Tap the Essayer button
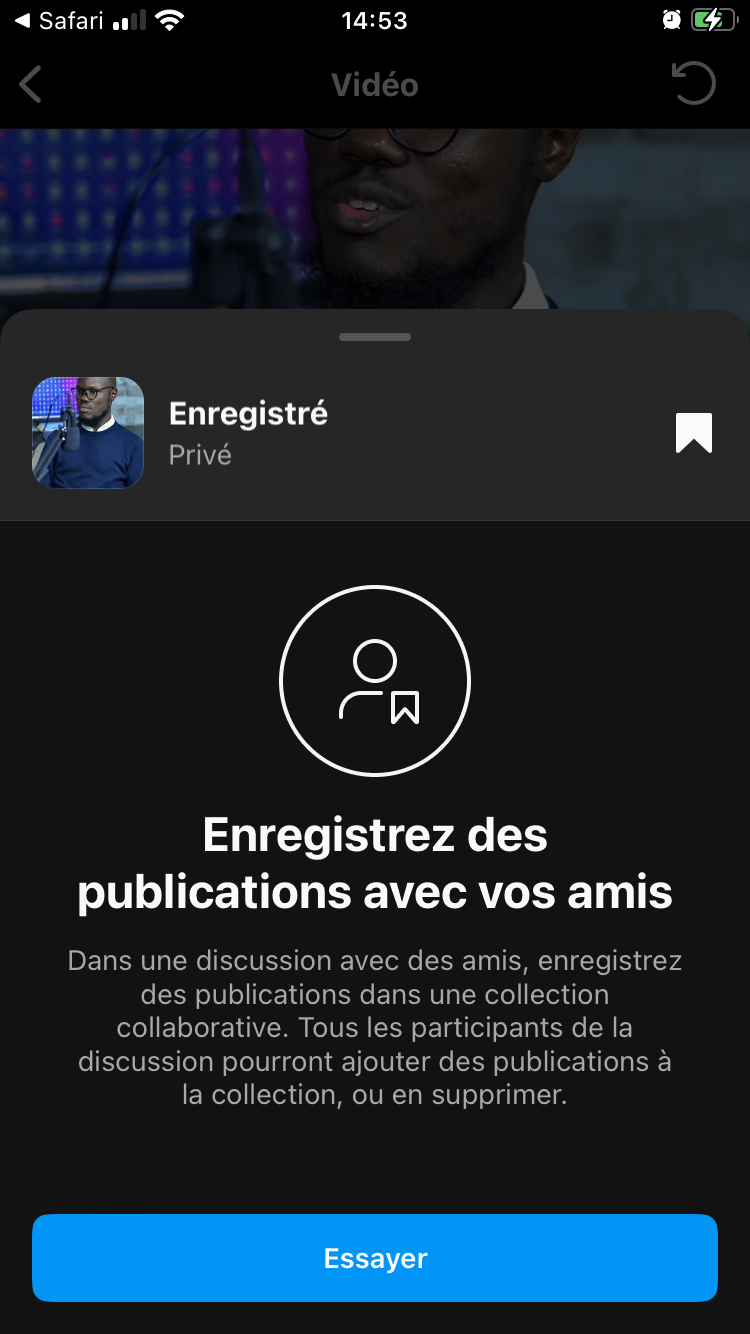Screen dimensions: 750x1334 pos(375,1258)
